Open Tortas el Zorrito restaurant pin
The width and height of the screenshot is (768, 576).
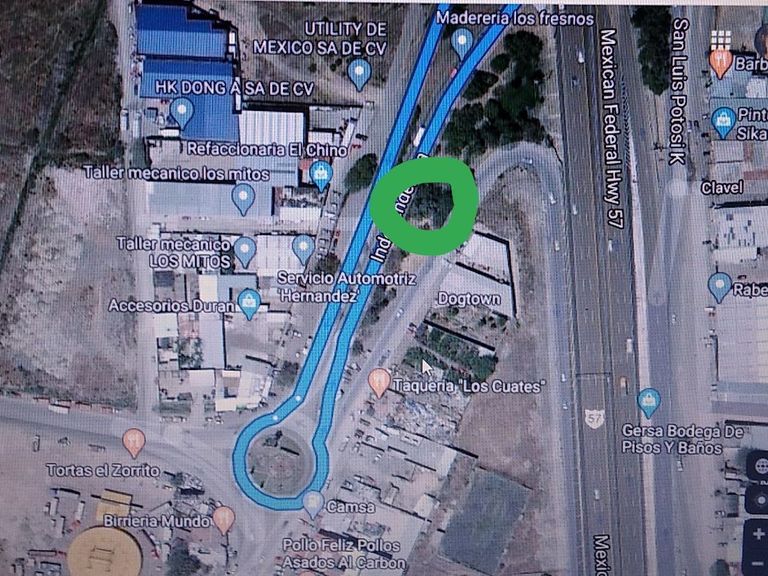[x=134, y=441]
